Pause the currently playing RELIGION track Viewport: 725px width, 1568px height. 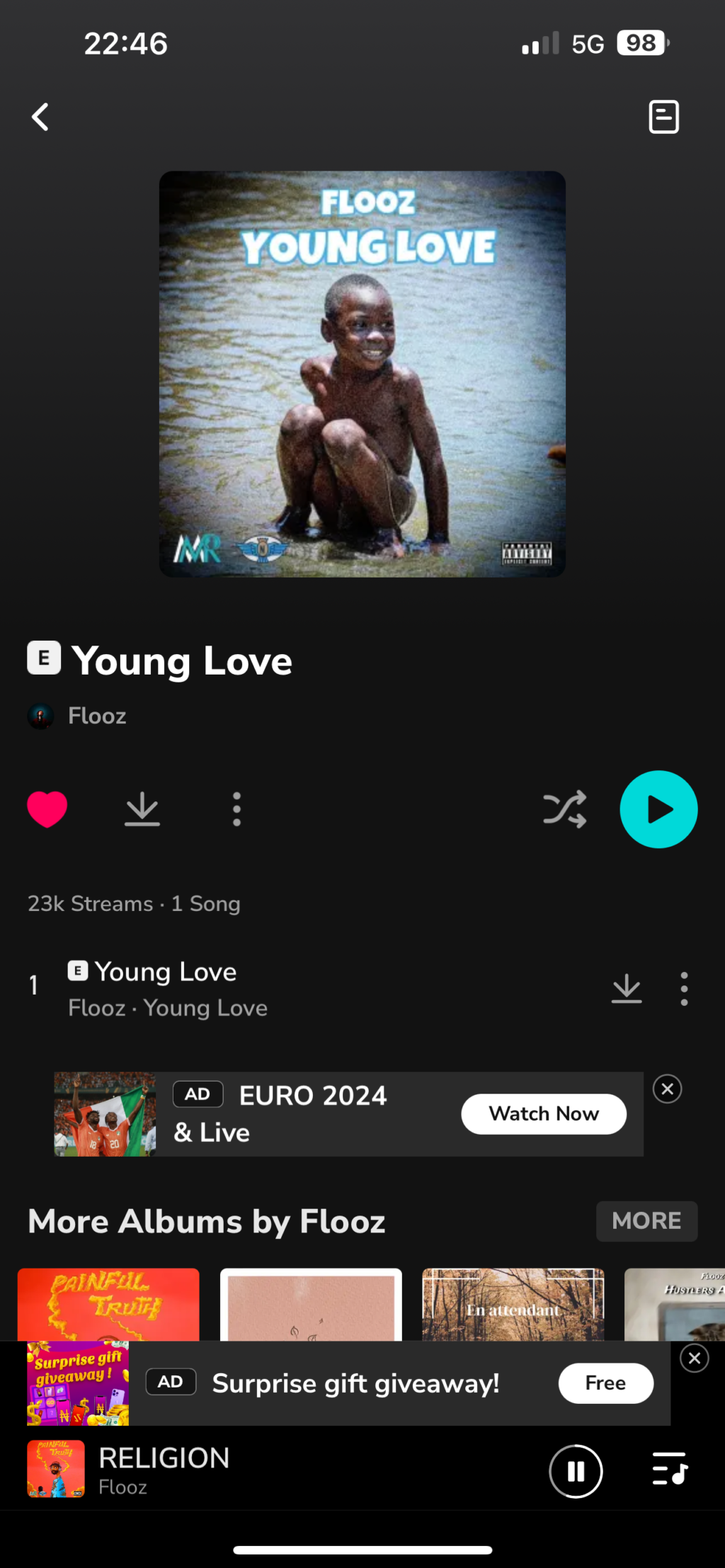576,1472
